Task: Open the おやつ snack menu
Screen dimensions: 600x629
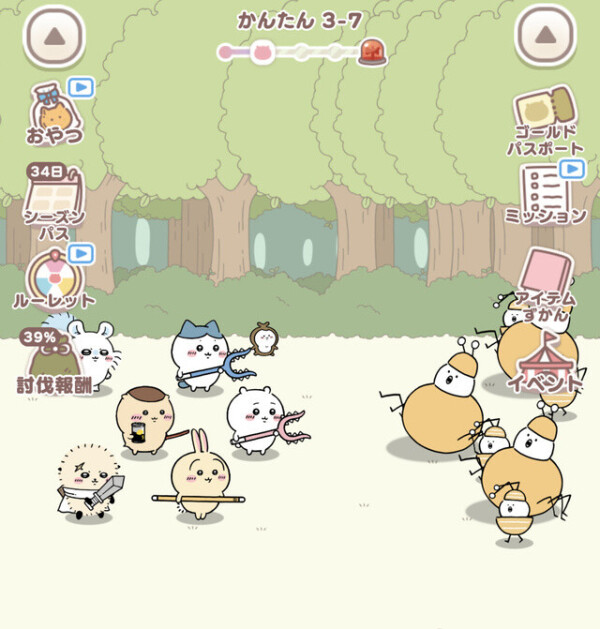Action: coord(57,112)
